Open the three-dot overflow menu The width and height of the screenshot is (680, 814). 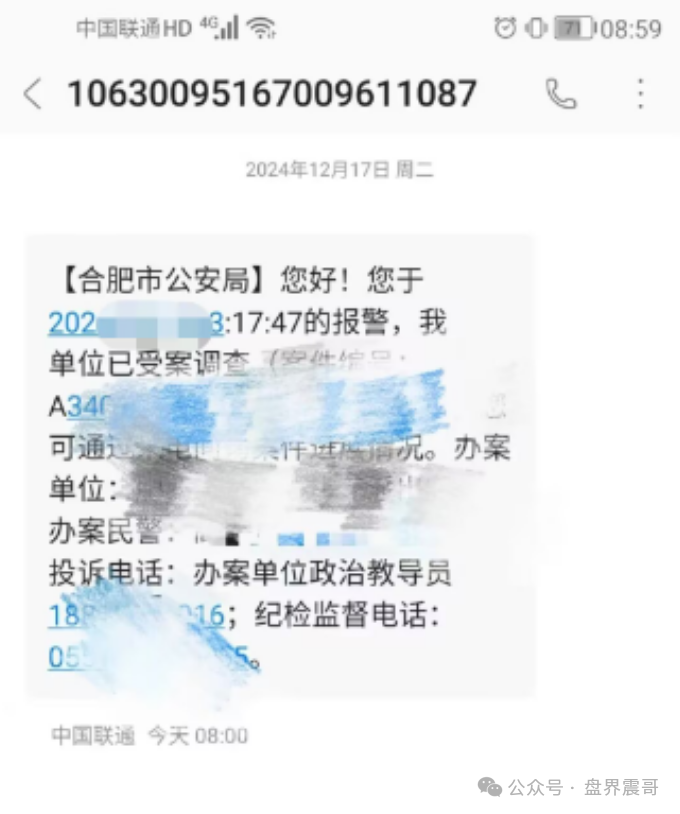pos(640,94)
